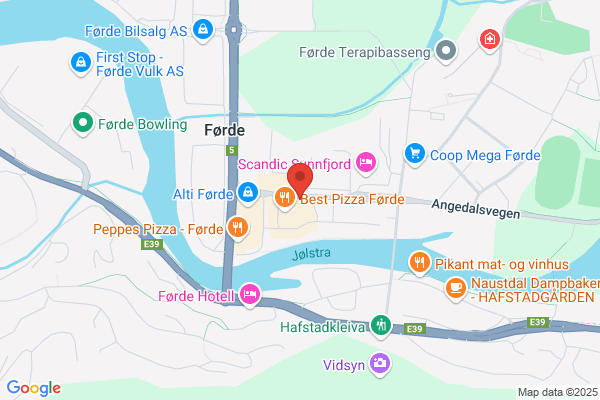Tap the Alti Førde shopping pin
The width and height of the screenshot is (600, 400).
click(247, 191)
